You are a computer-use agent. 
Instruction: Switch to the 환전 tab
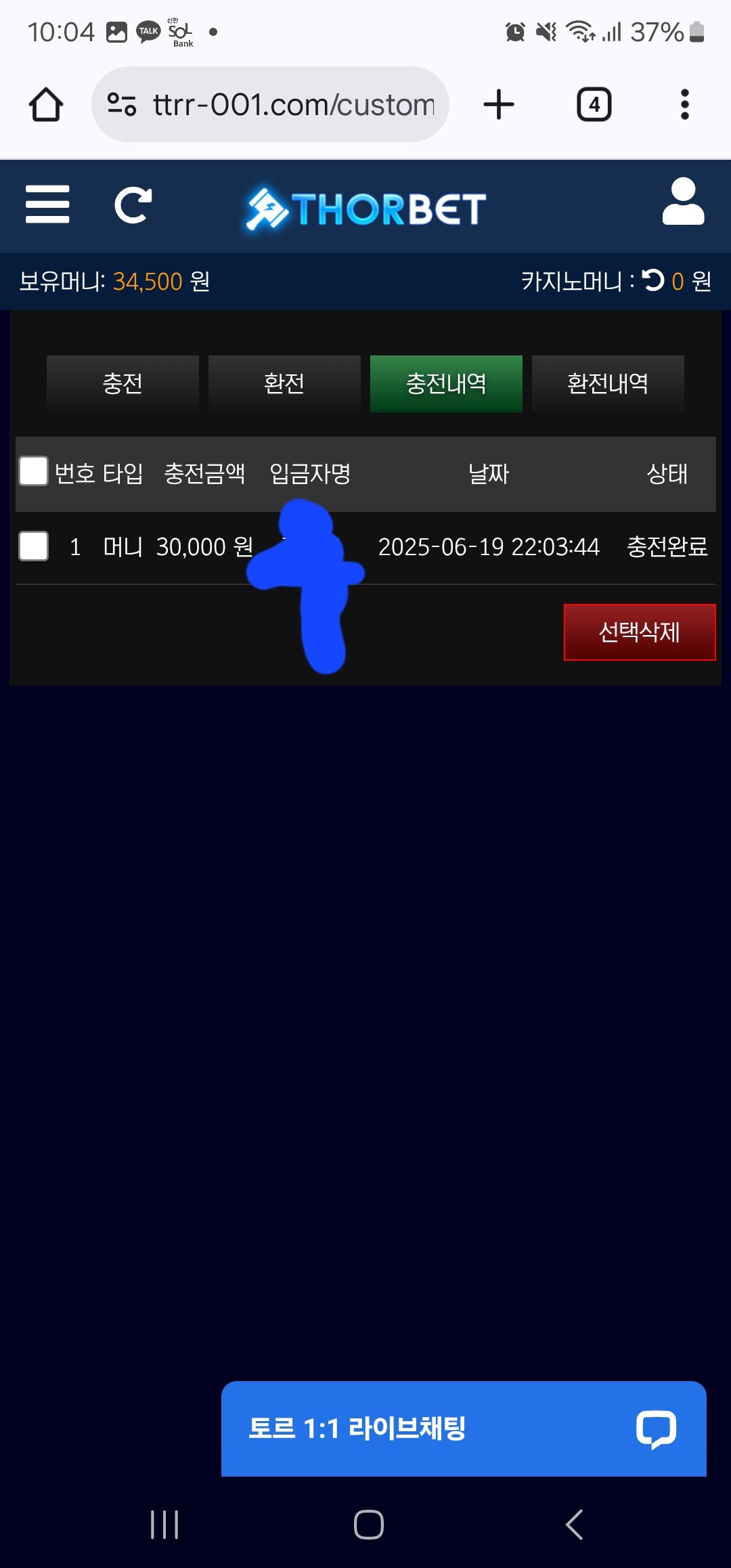coord(284,384)
